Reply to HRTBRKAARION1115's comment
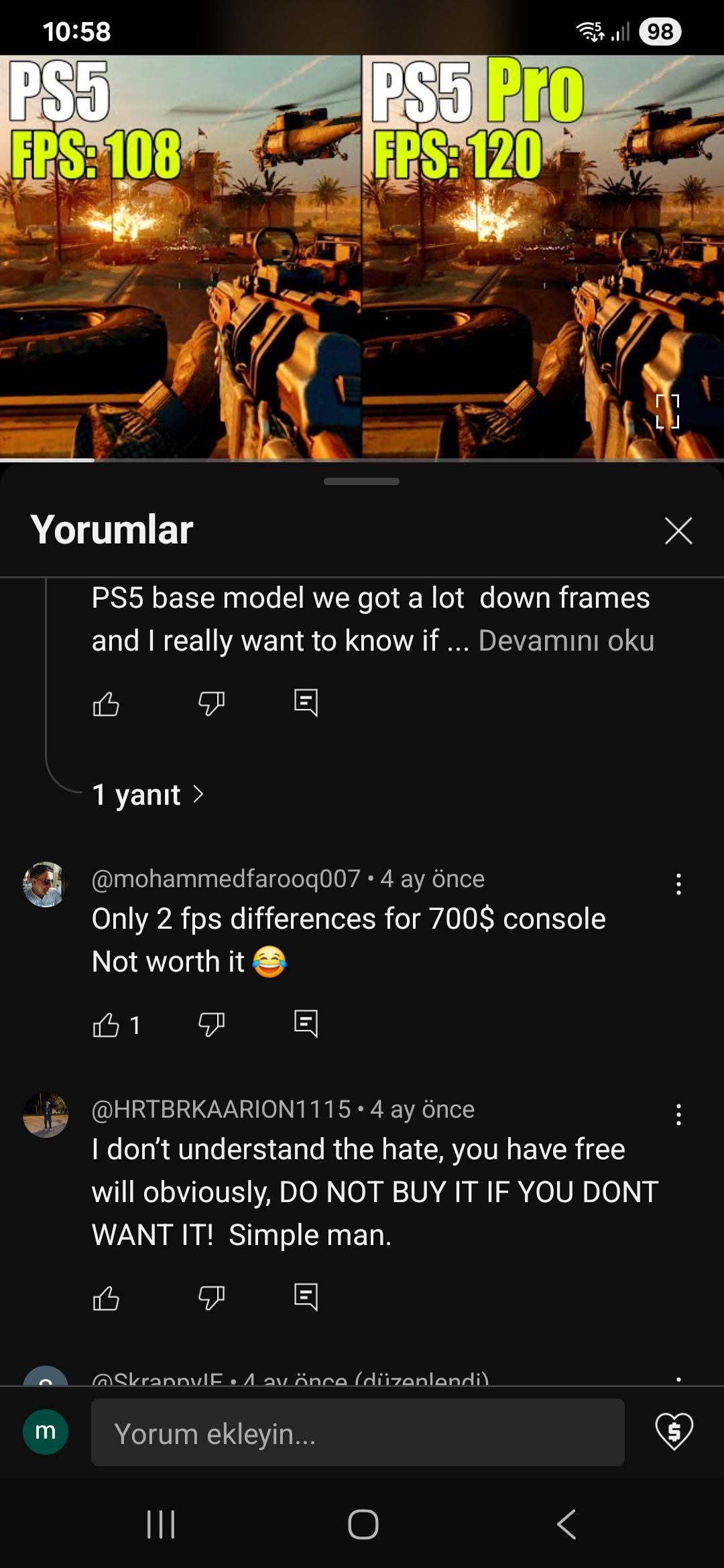724x1568 pixels. click(306, 1297)
